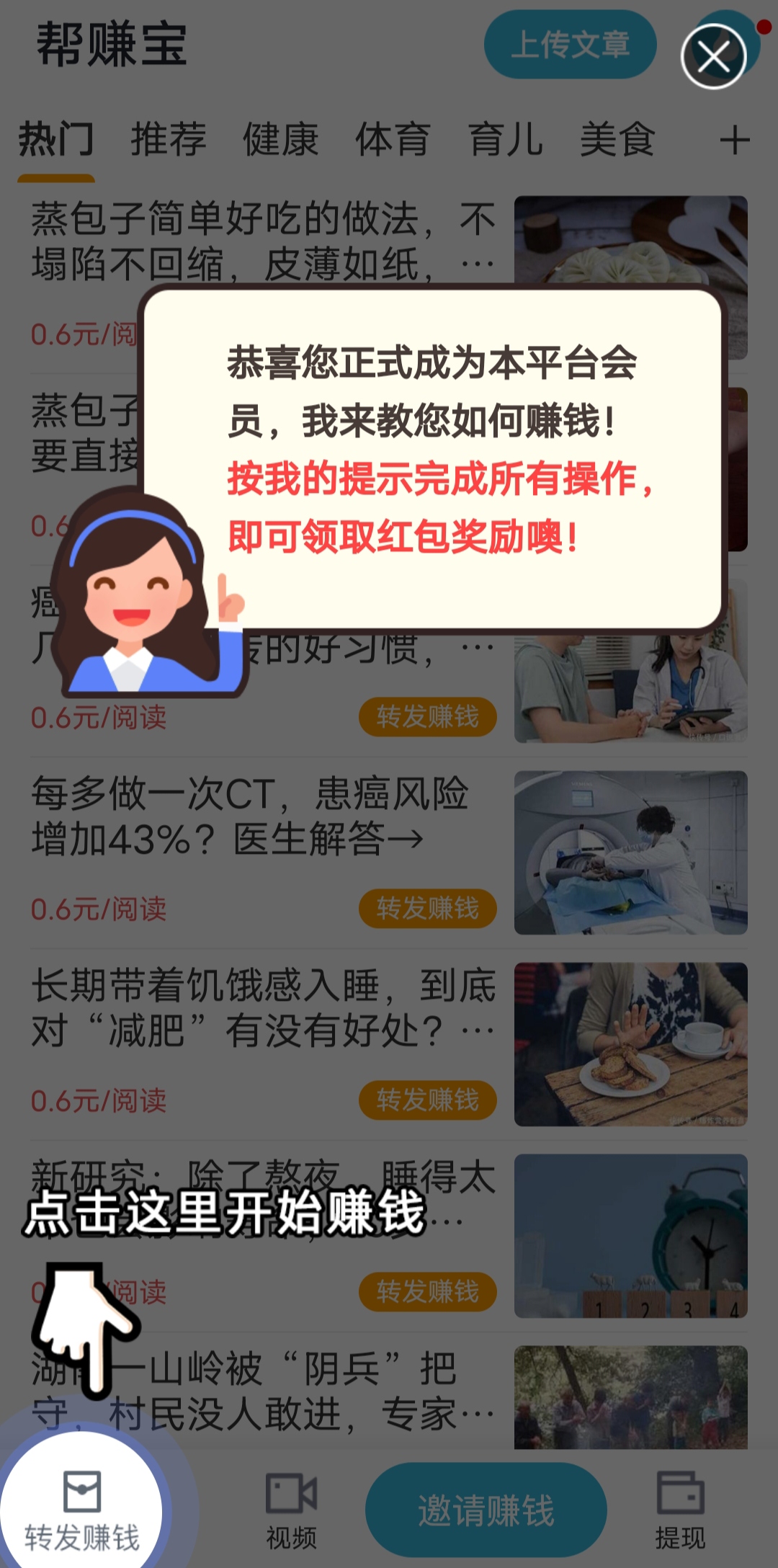Open the 视频 bottom tab
Viewport: 778px width, 1568px height.
coord(291,1512)
